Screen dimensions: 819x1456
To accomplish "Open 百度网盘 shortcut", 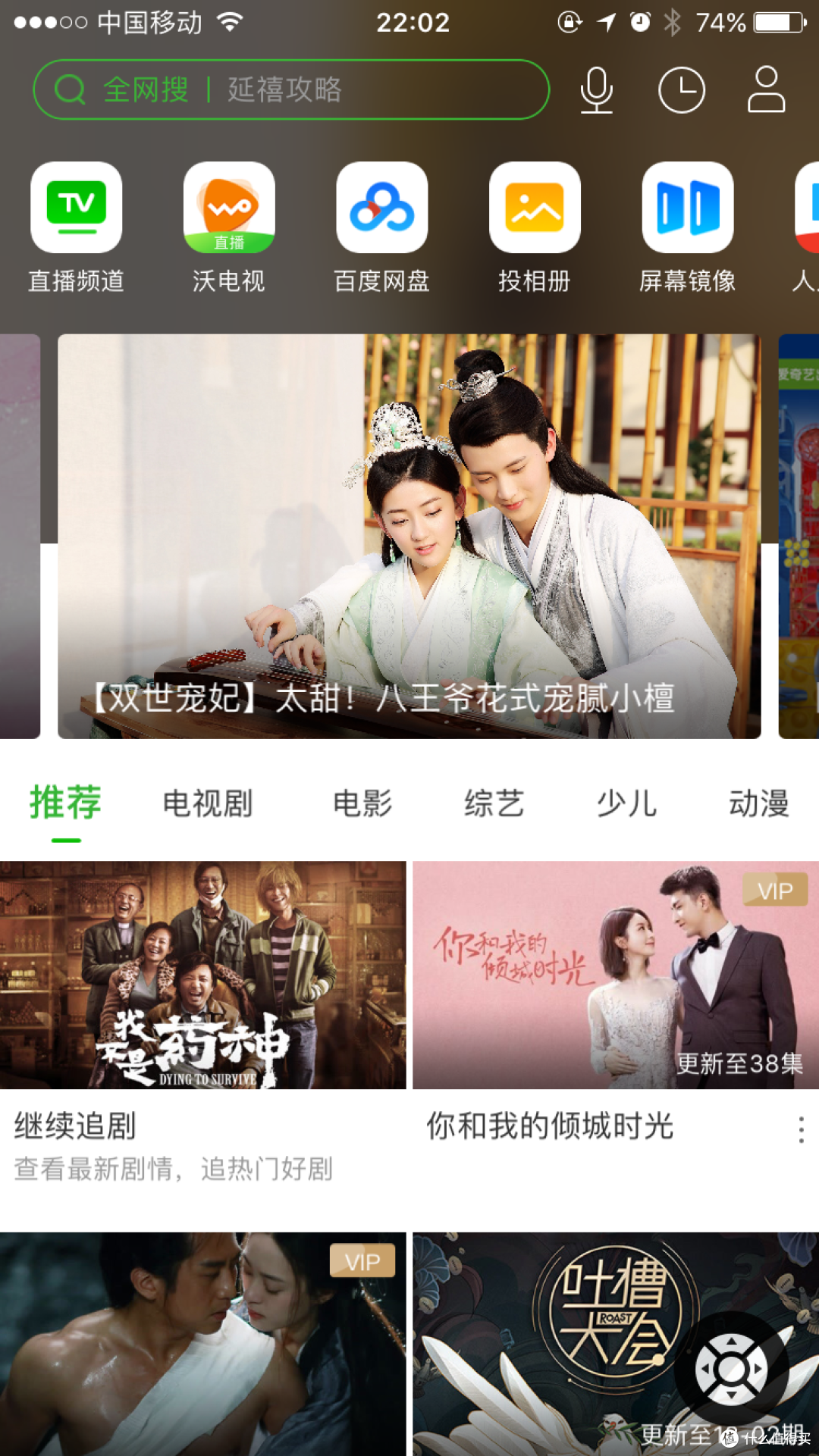I will pyautogui.click(x=382, y=227).
